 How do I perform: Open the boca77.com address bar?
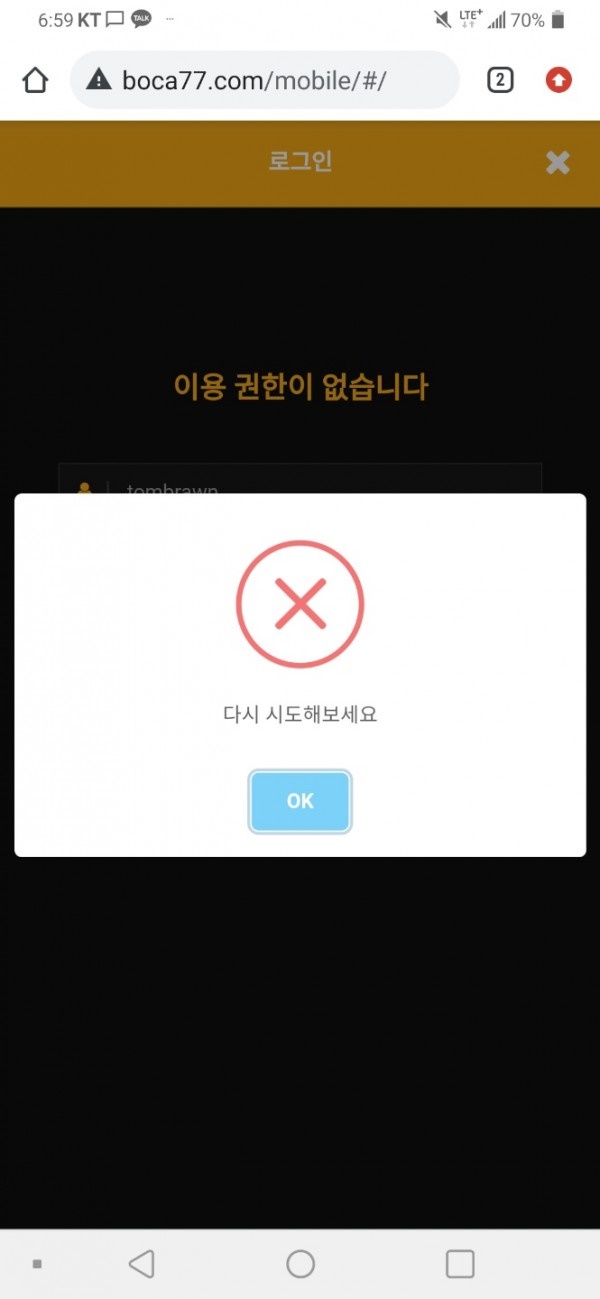[x=264, y=80]
